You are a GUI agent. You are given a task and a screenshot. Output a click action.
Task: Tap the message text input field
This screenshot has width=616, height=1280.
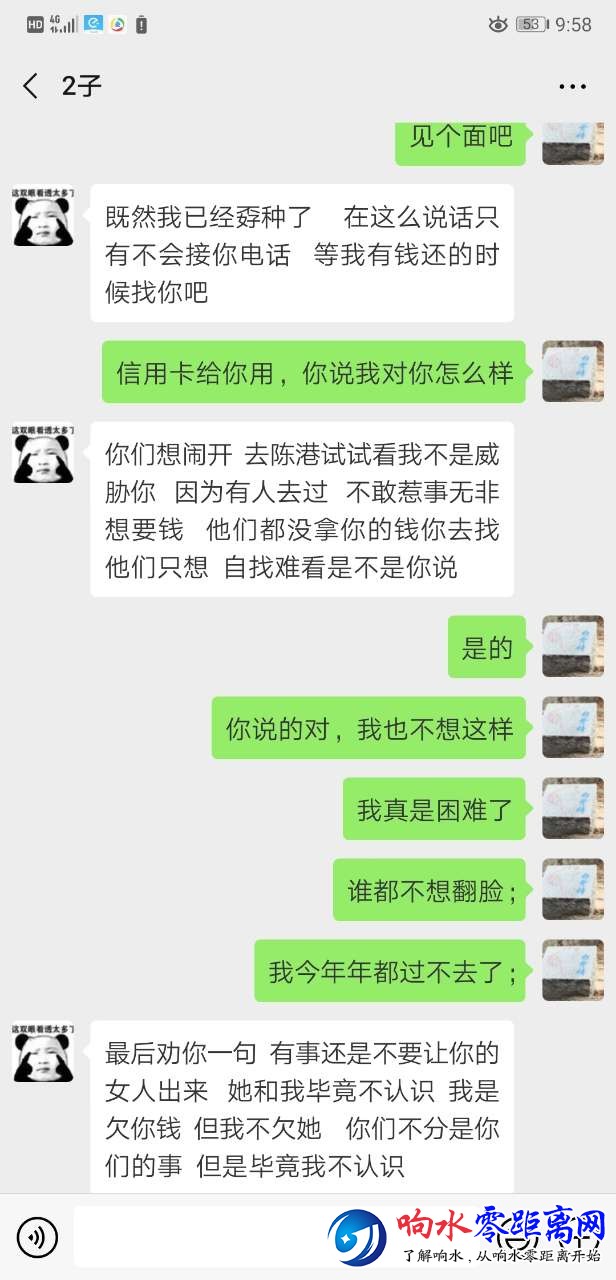200,1238
